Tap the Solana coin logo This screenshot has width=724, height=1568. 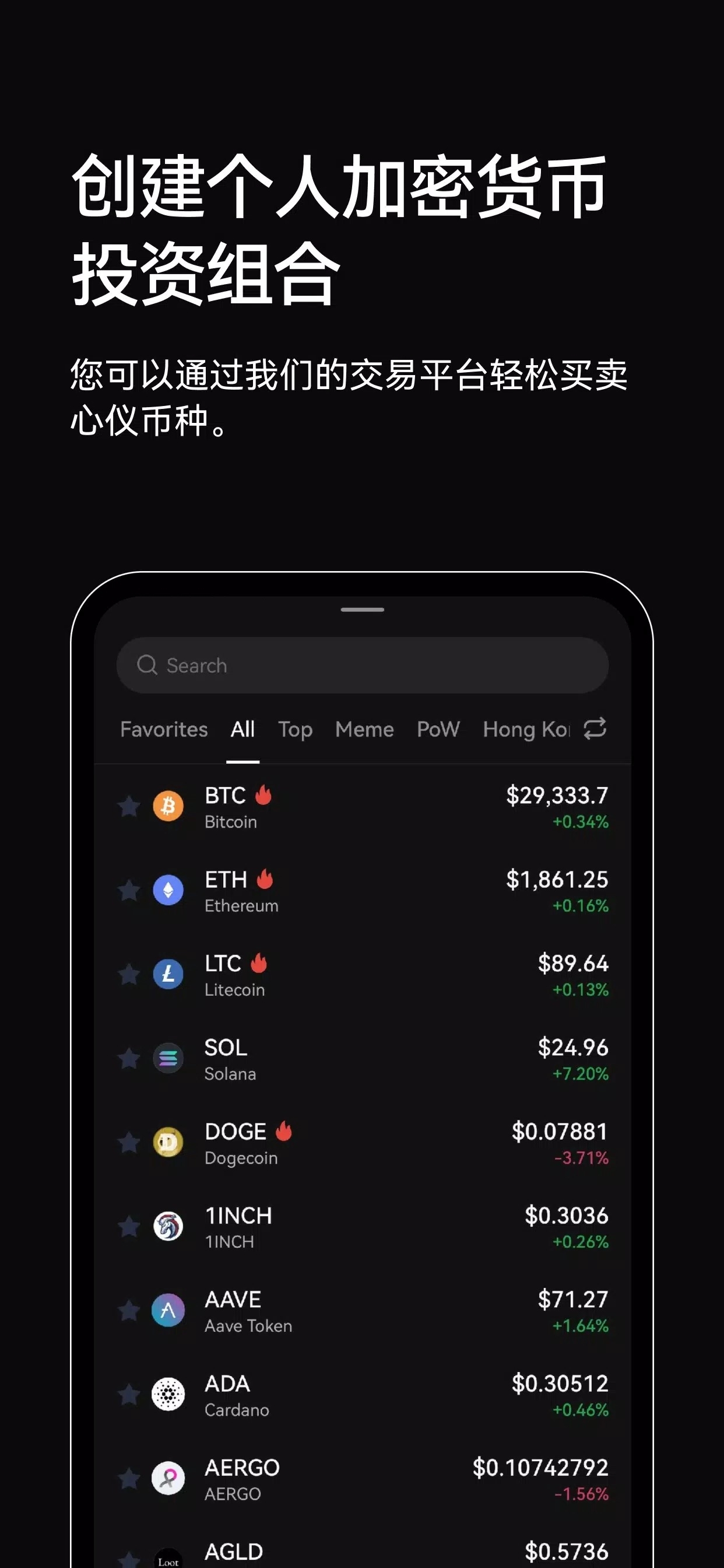click(168, 1058)
